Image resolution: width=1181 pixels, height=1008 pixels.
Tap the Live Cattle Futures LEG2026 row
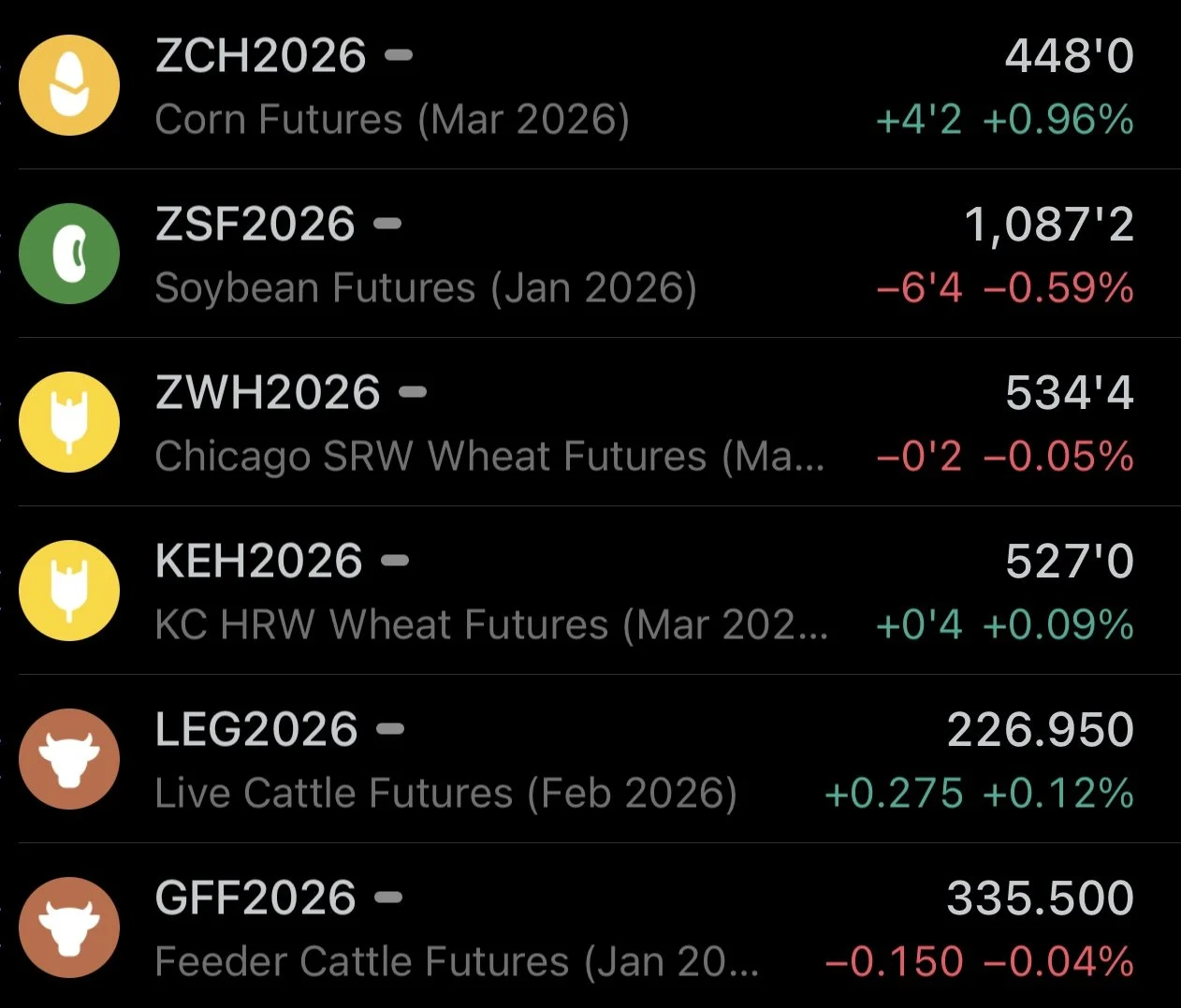[x=590, y=760]
